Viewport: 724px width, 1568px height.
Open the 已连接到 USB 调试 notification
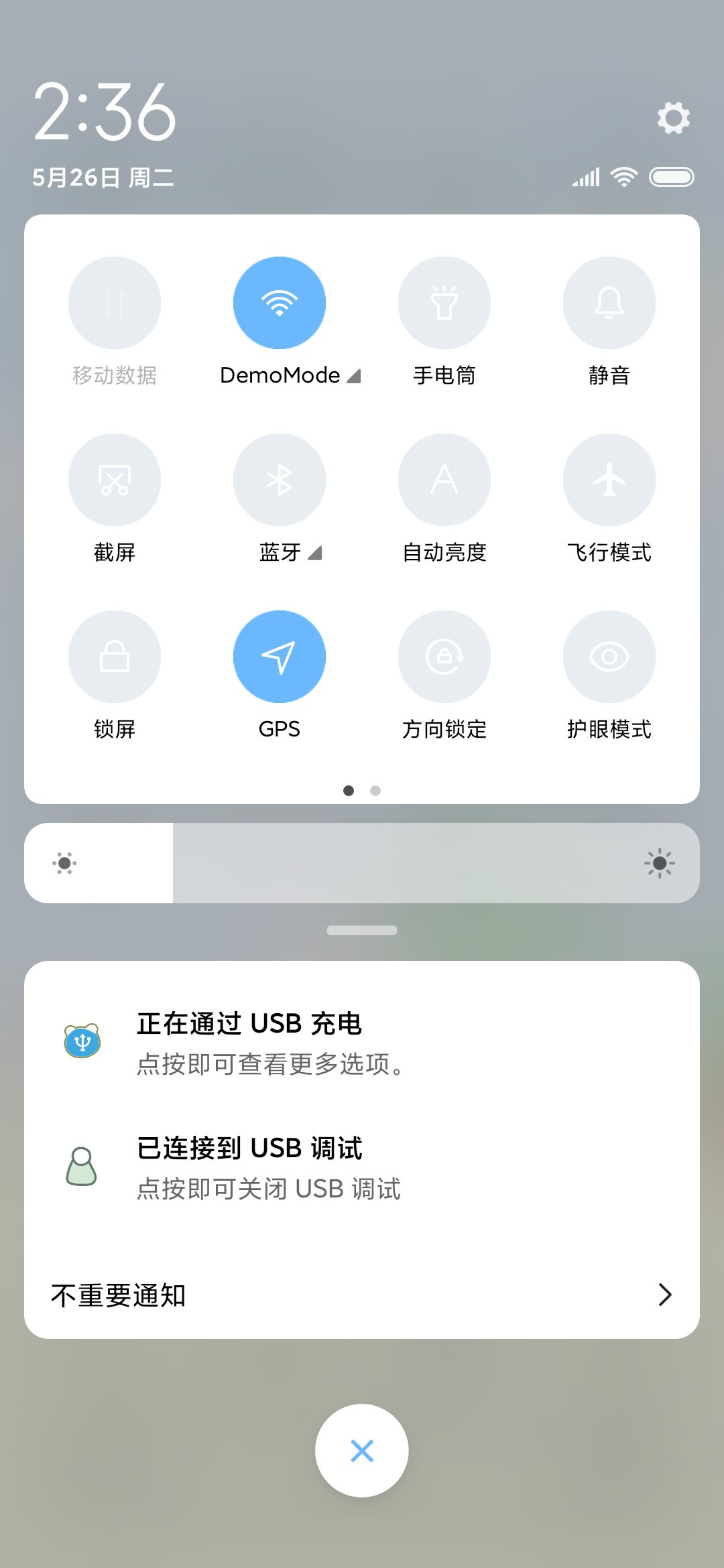[362, 1167]
